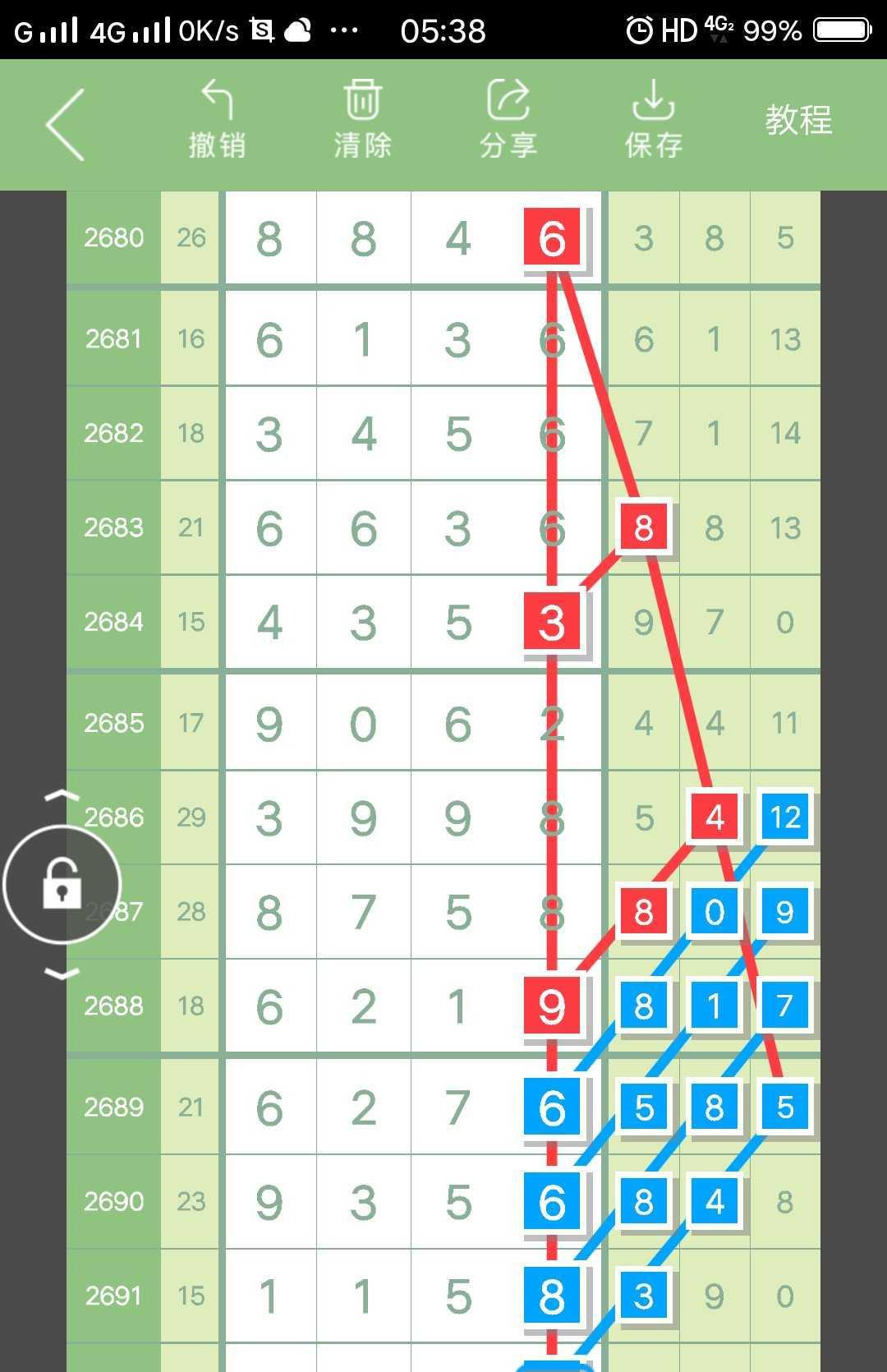The height and width of the screenshot is (1372, 887).
Task: Toggle the floating lock button
Action: 62,884
